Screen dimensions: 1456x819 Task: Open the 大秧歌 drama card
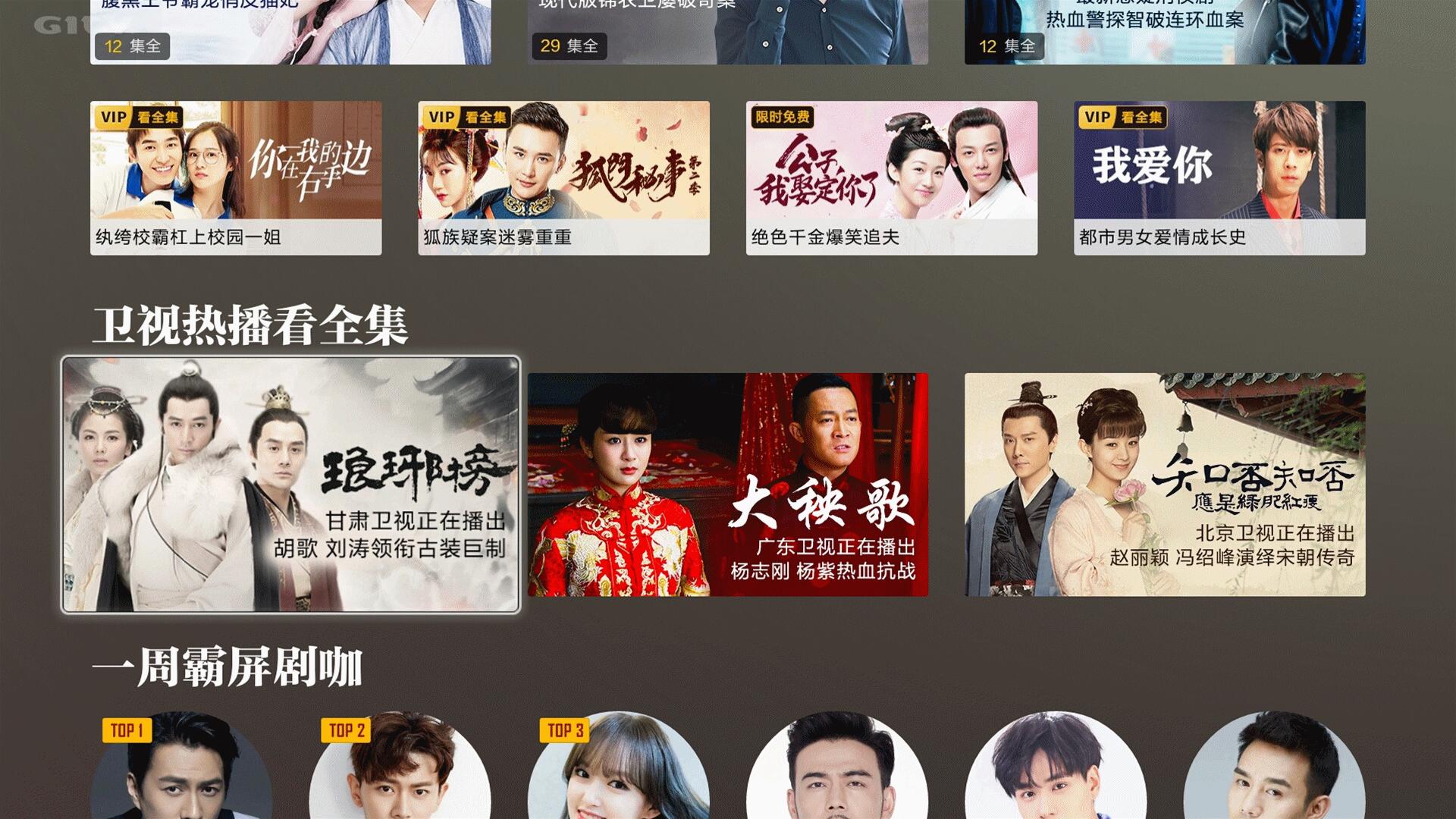(x=727, y=484)
